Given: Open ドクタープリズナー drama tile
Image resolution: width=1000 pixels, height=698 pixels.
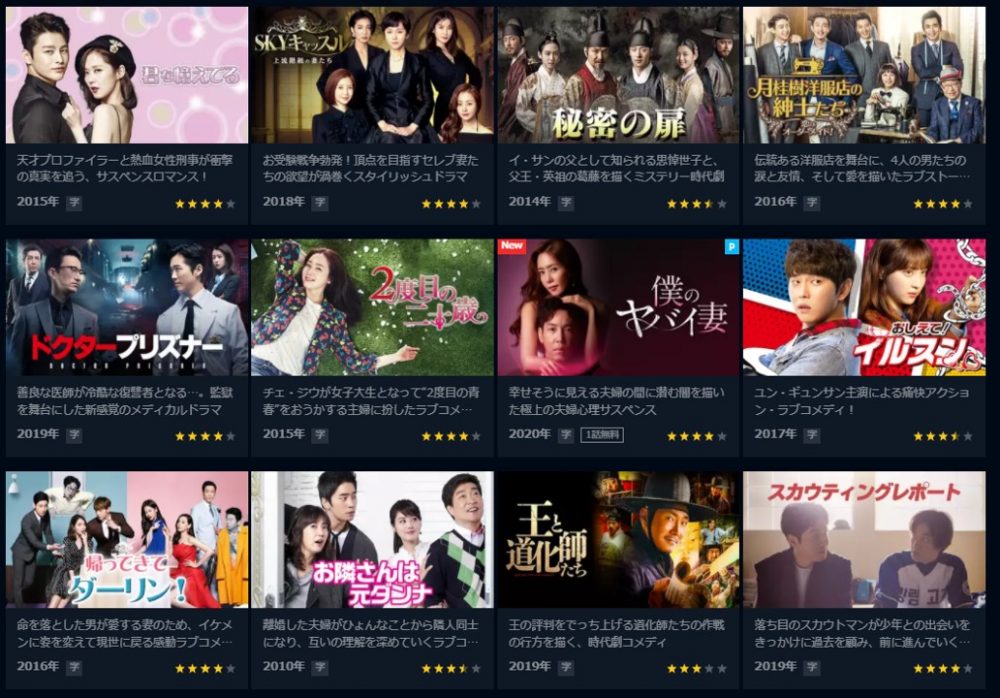Looking at the screenshot, I should pyautogui.click(x=127, y=307).
